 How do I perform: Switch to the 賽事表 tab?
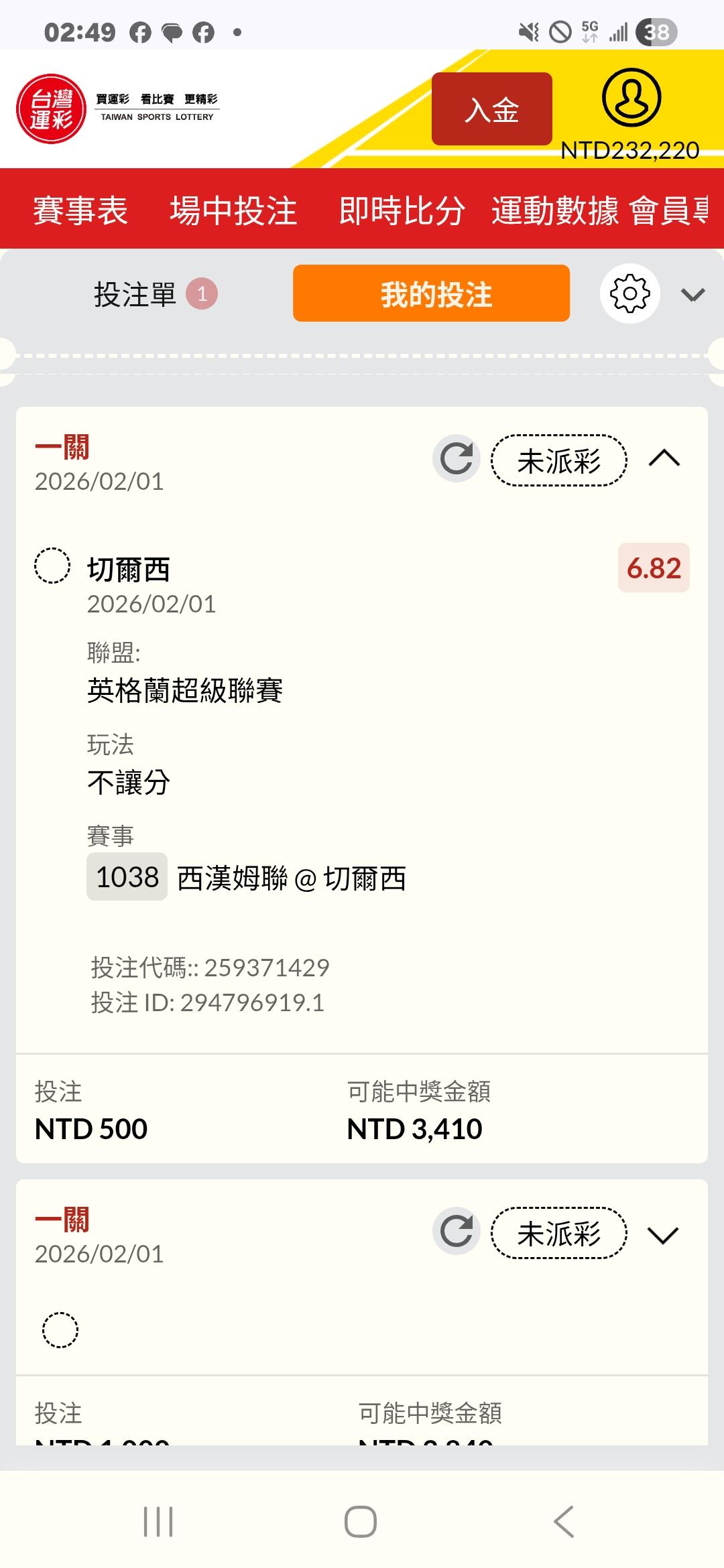pos(80,210)
